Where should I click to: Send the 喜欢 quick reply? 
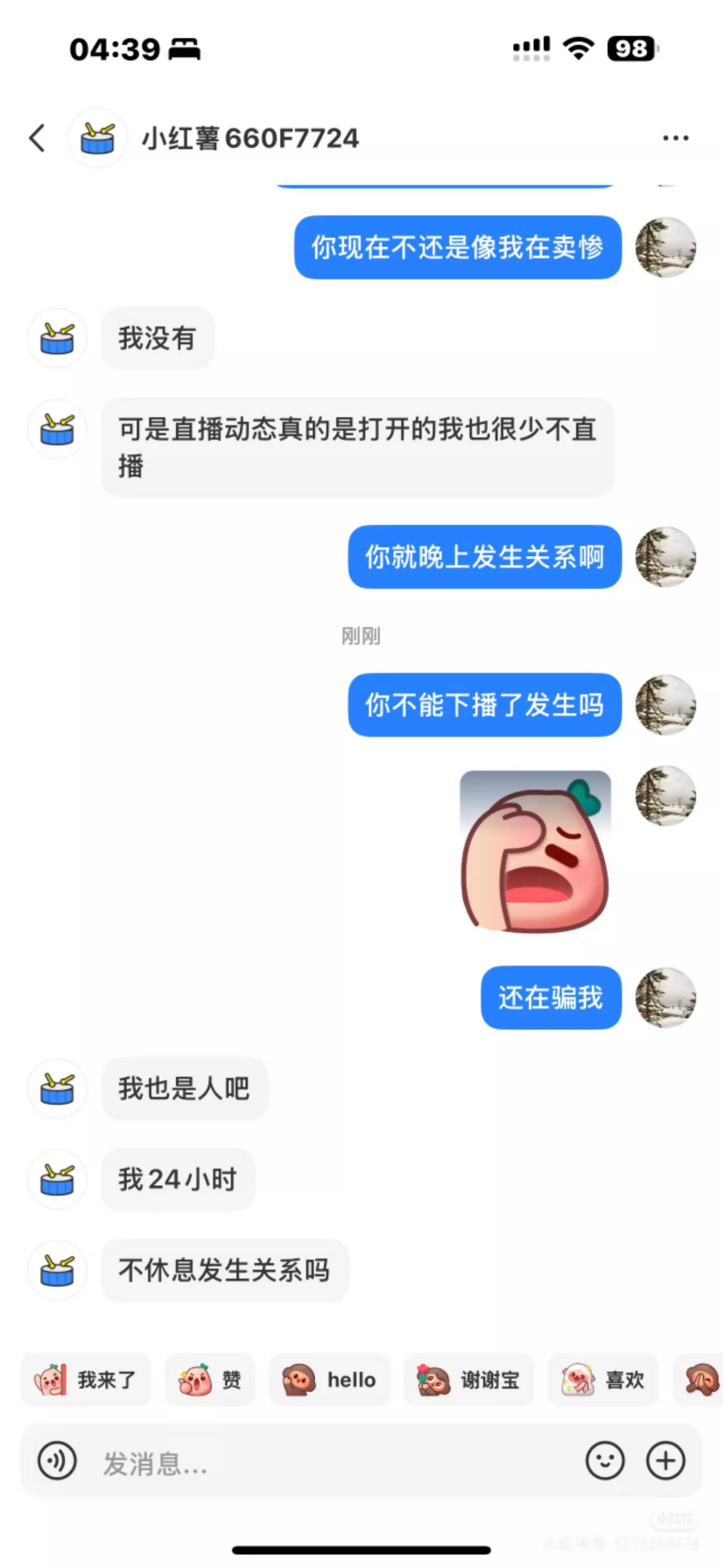603,1380
